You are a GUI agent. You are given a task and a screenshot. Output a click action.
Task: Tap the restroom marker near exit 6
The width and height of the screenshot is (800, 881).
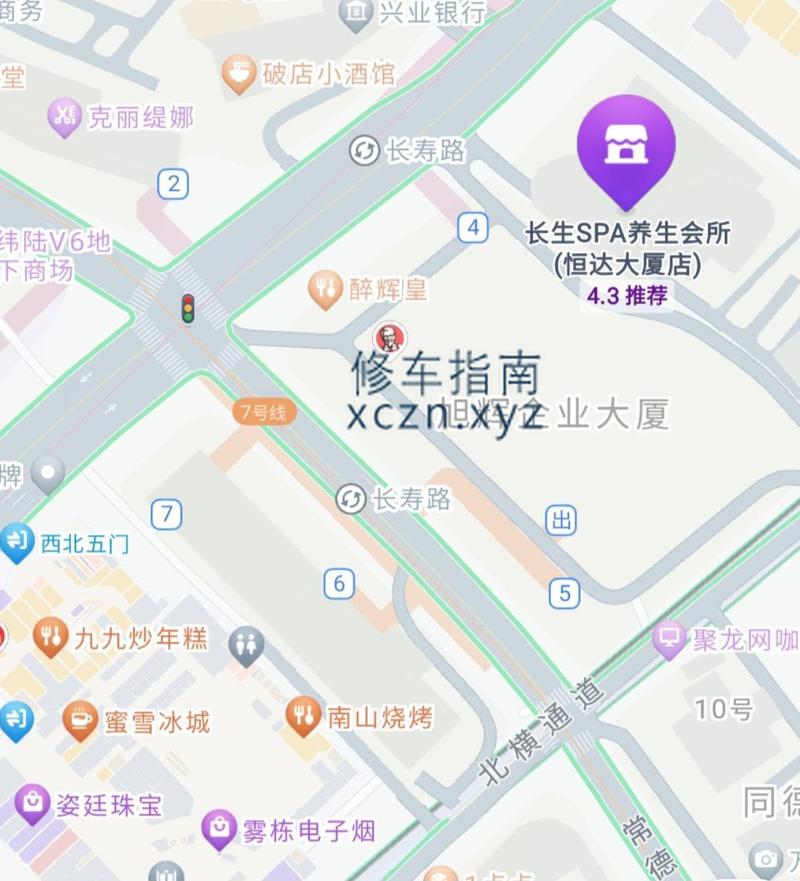245,645
